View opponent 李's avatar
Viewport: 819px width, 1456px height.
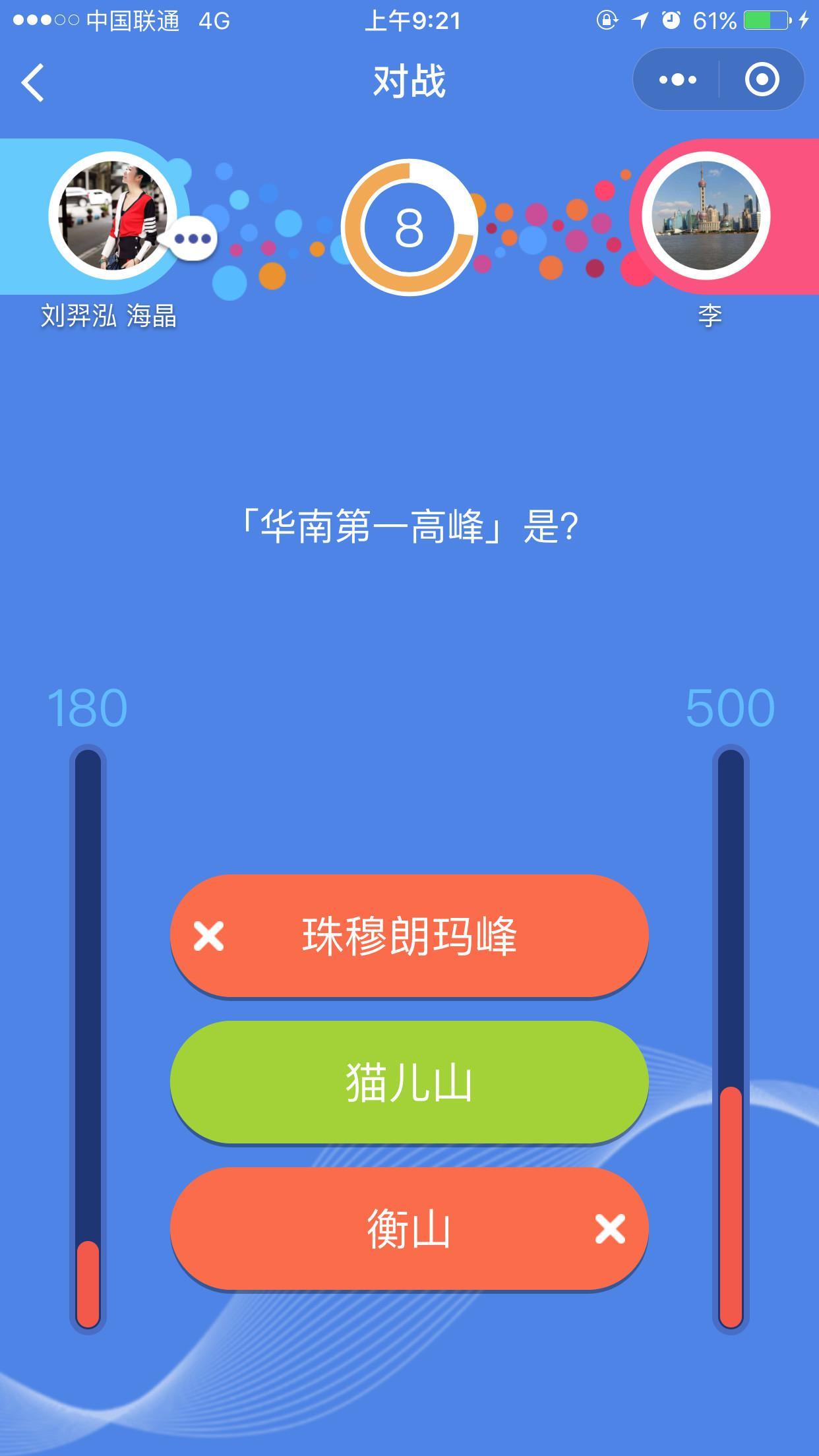tap(705, 216)
